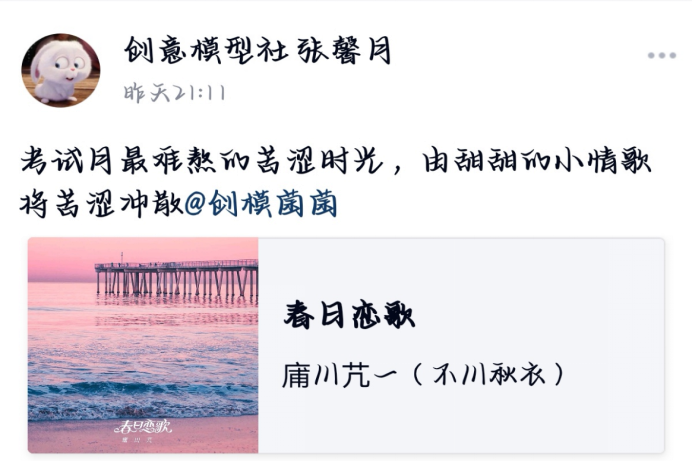
Task: Tap the @创模菌菌 mention link
Action: (x=261, y=204)
